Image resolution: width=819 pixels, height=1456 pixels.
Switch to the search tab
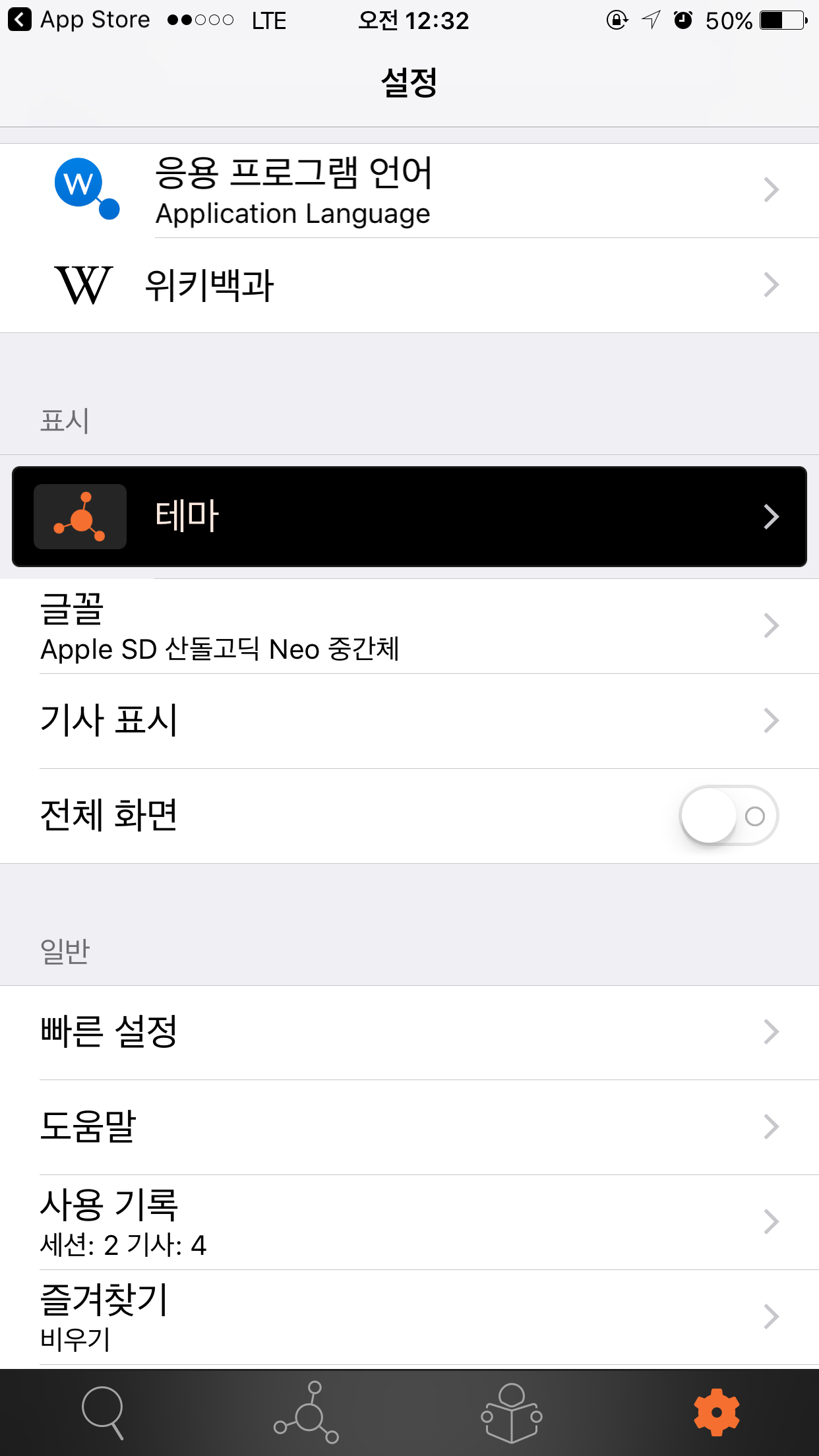(x=103, y=1412)
